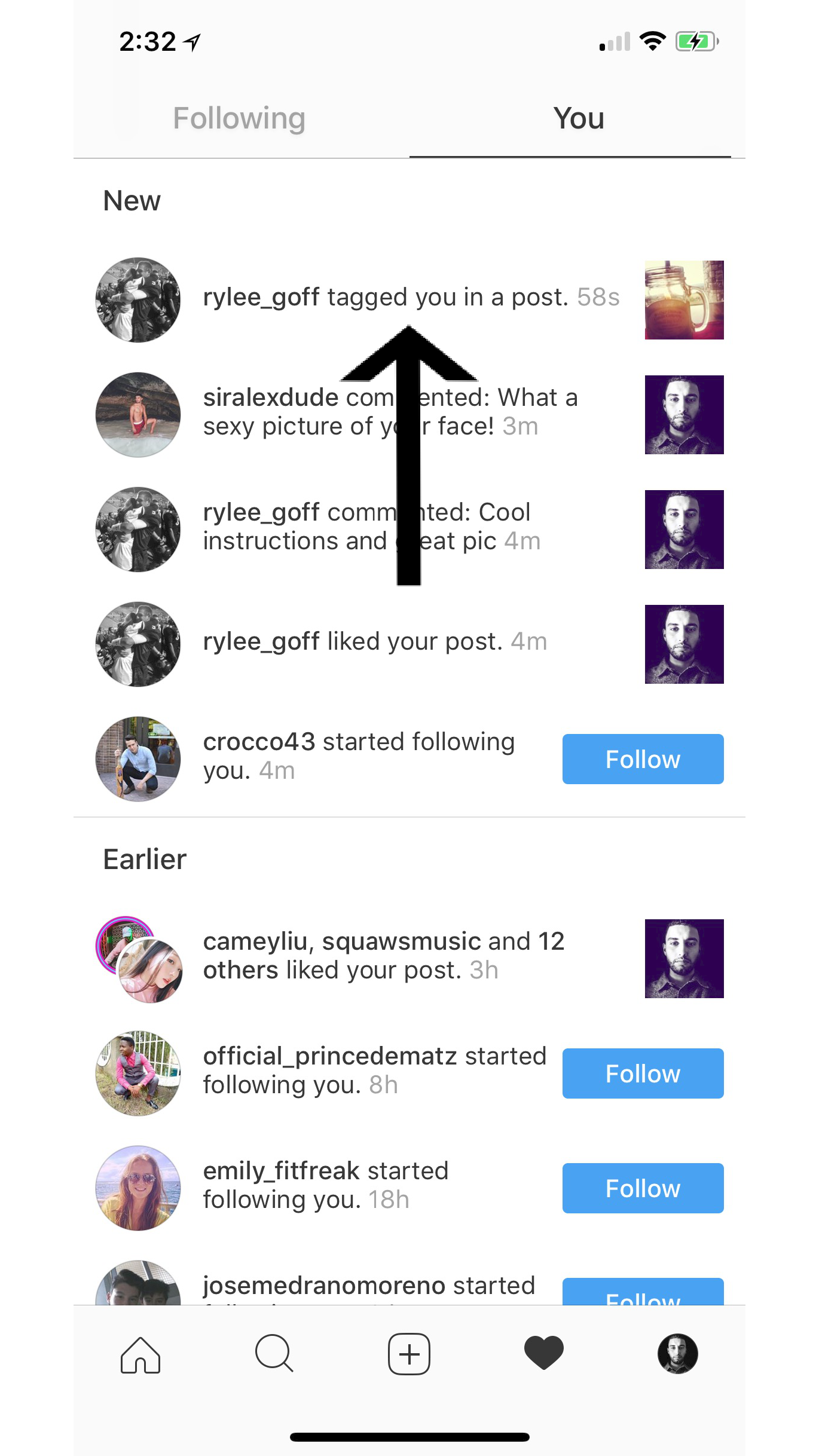Screen dimensions: 819x1456
Task: Open siralexdude's comment notification
Action: pos(390,412)
